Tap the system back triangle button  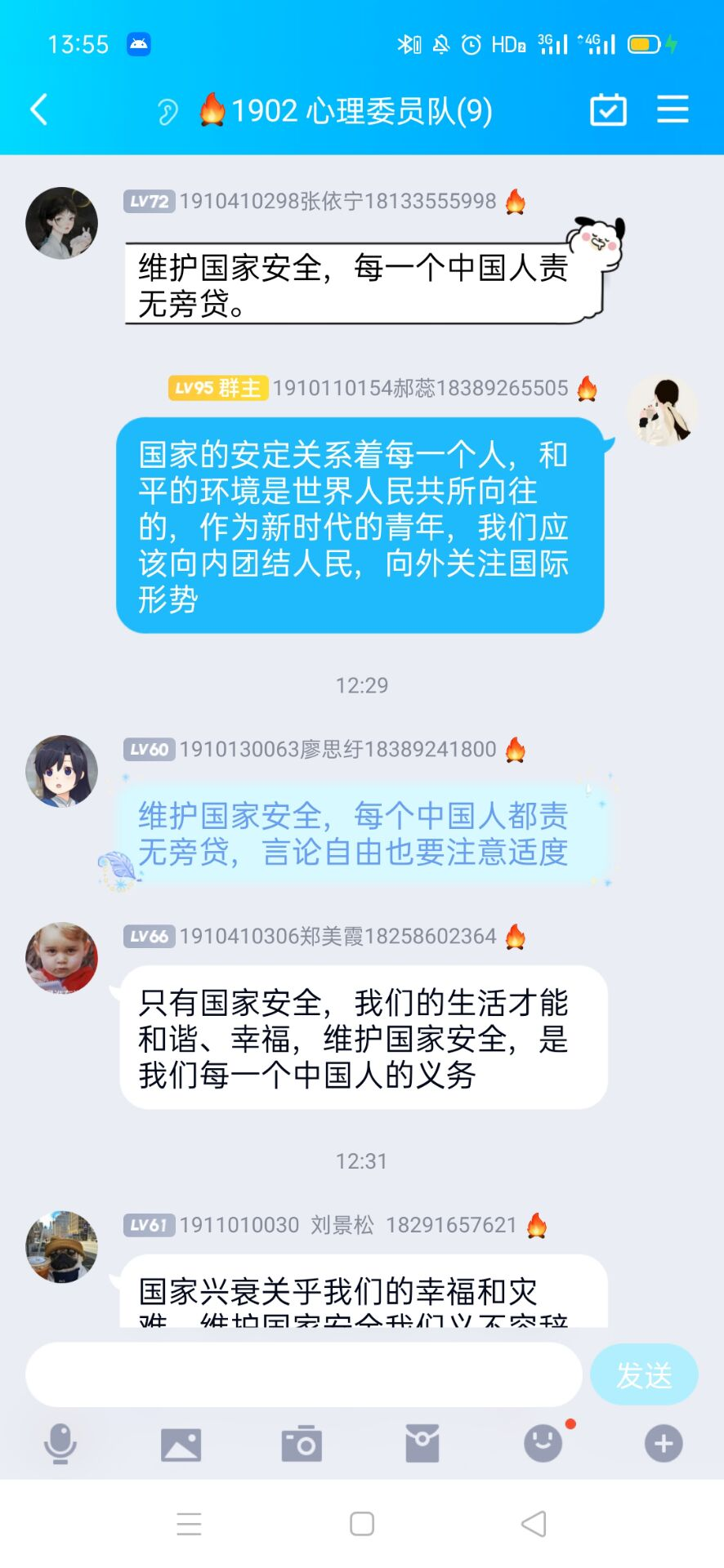534,1524
